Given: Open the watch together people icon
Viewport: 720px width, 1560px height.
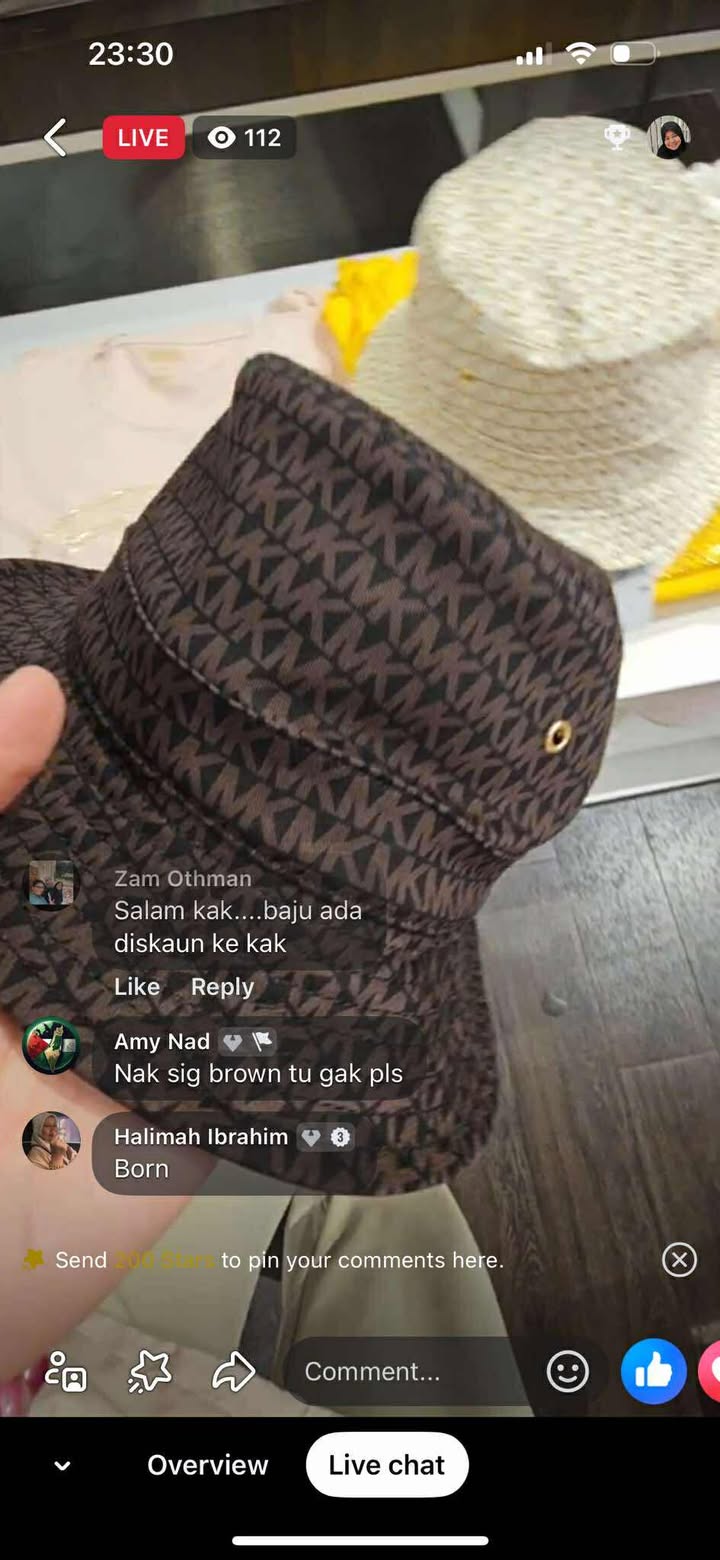Looking at the screenshot, I should 66,1371.
